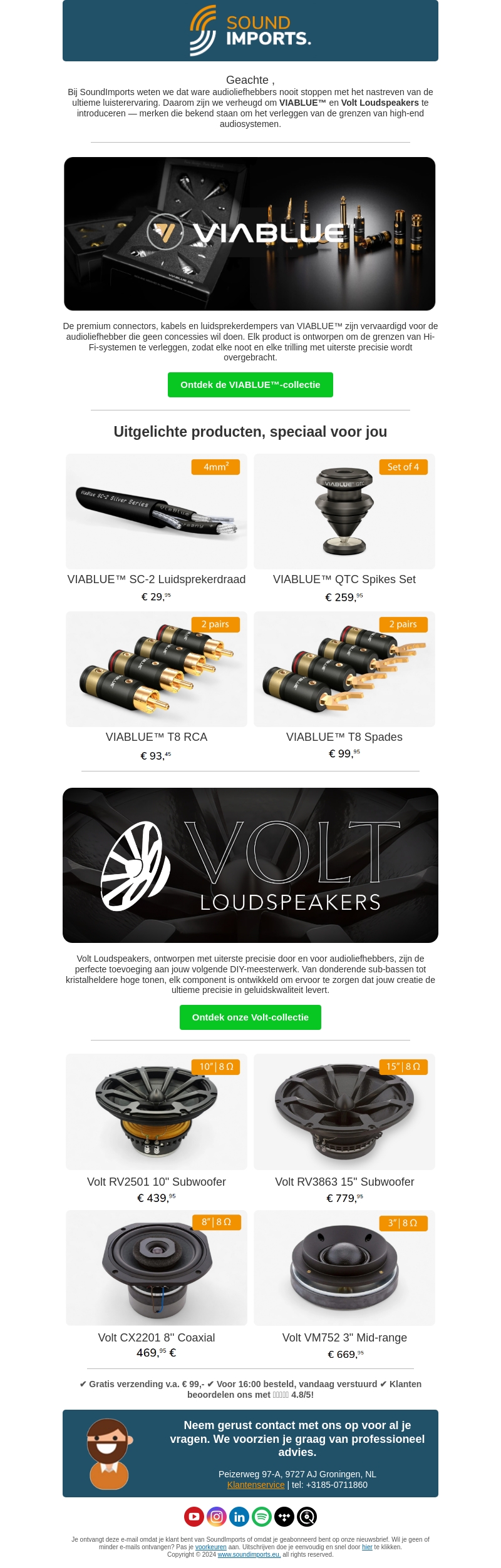View the Volt VM752 3" Mid-range product
501x1568 pixels.
tap(344, 1267)
